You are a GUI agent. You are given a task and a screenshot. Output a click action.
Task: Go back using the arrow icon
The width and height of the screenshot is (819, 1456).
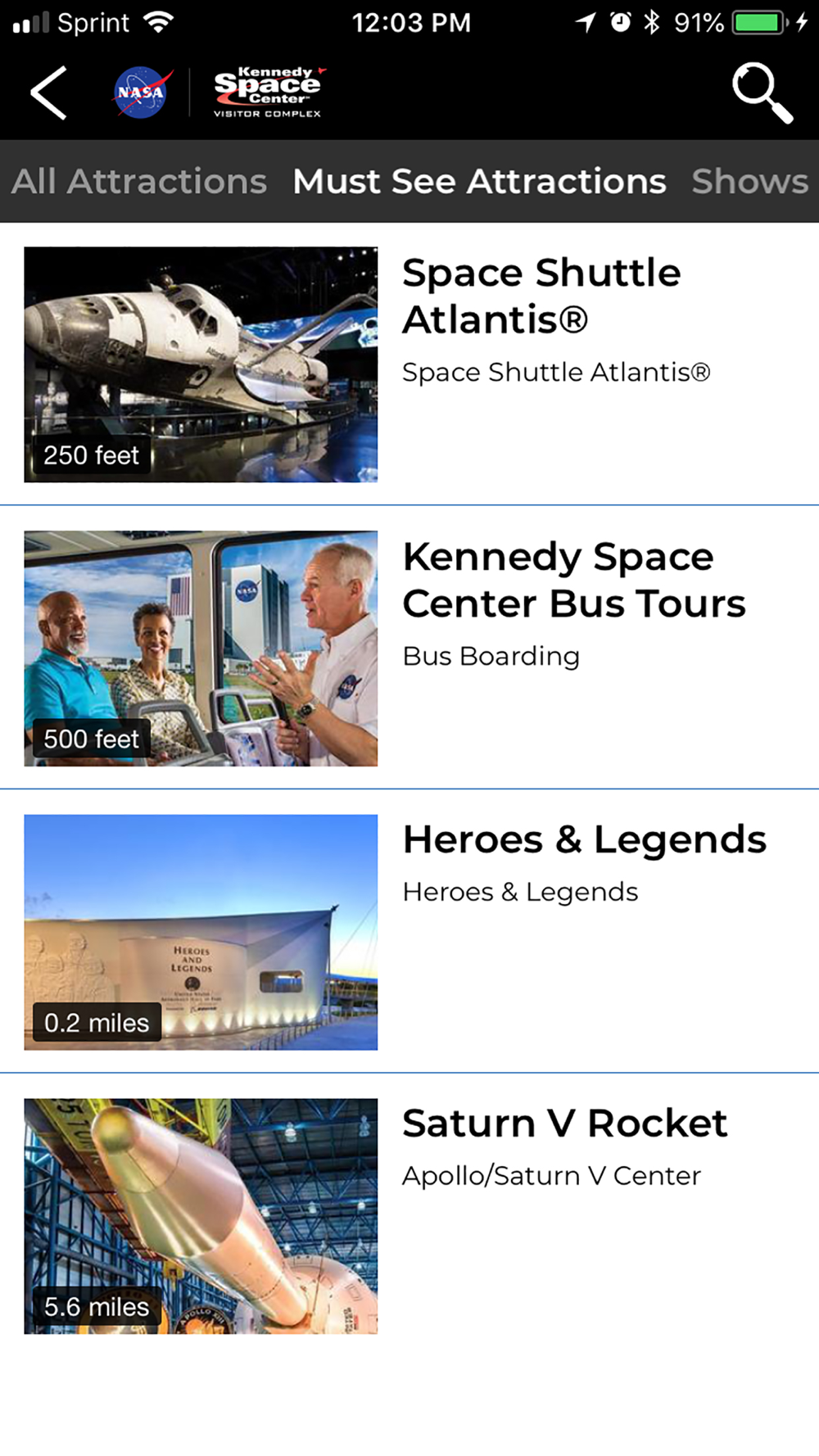pos(48,93)
